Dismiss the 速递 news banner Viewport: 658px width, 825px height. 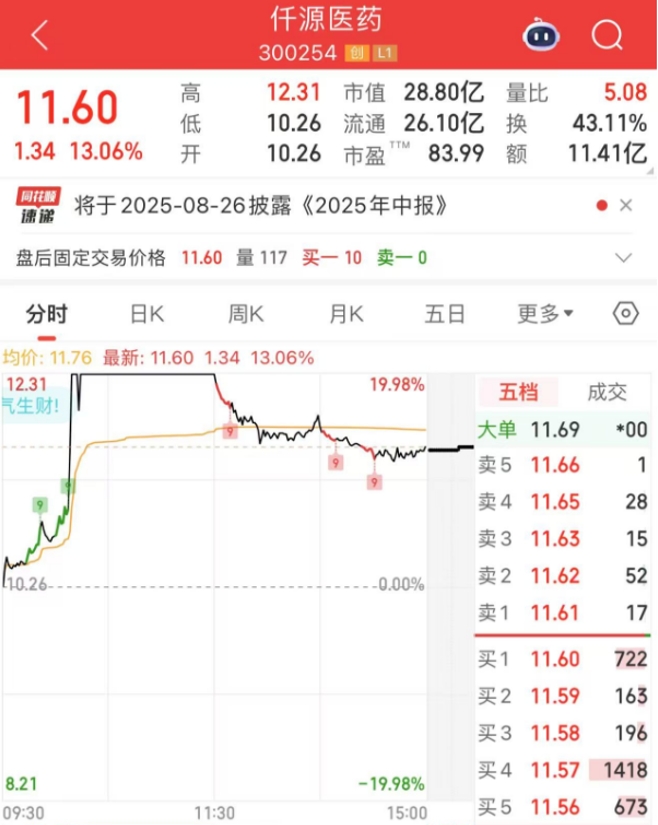[x=626, y=206]
